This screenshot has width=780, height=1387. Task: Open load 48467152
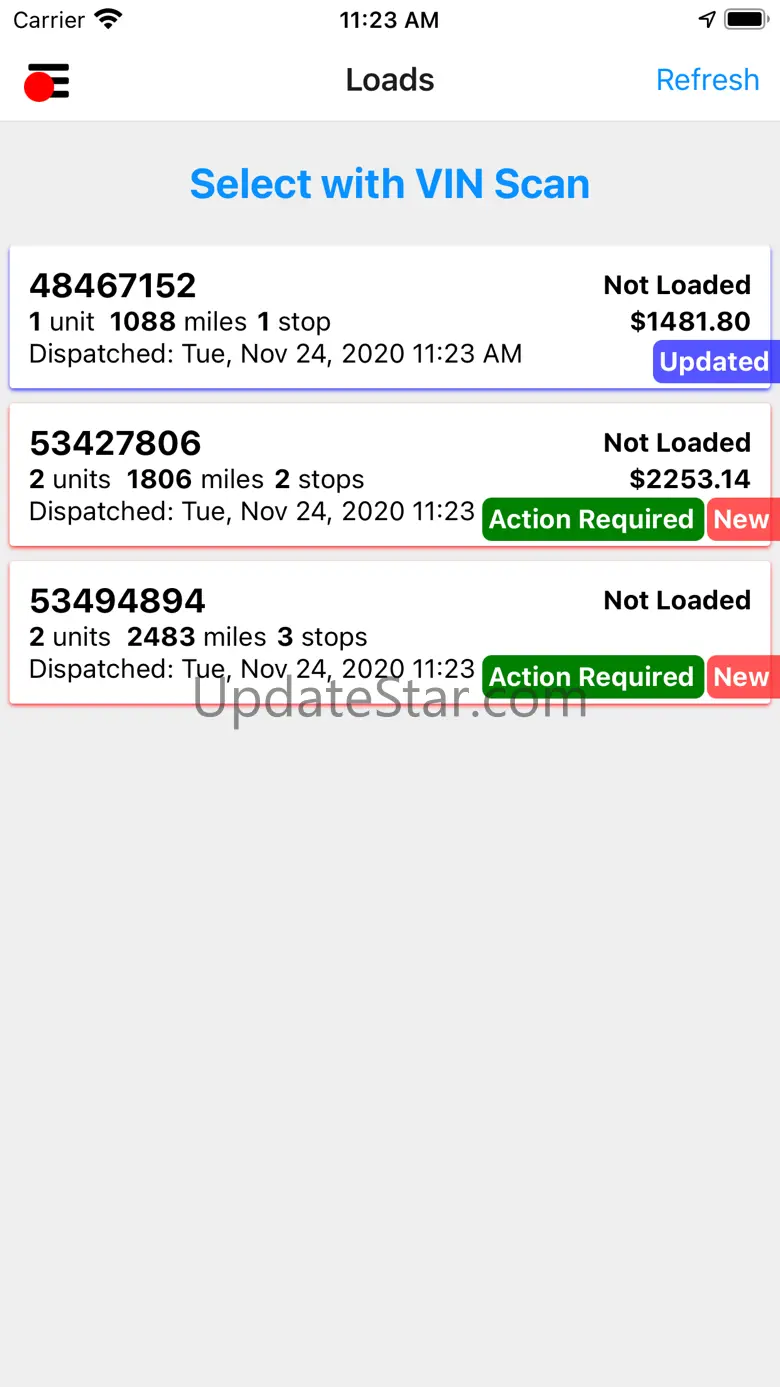tap(300, 317)
